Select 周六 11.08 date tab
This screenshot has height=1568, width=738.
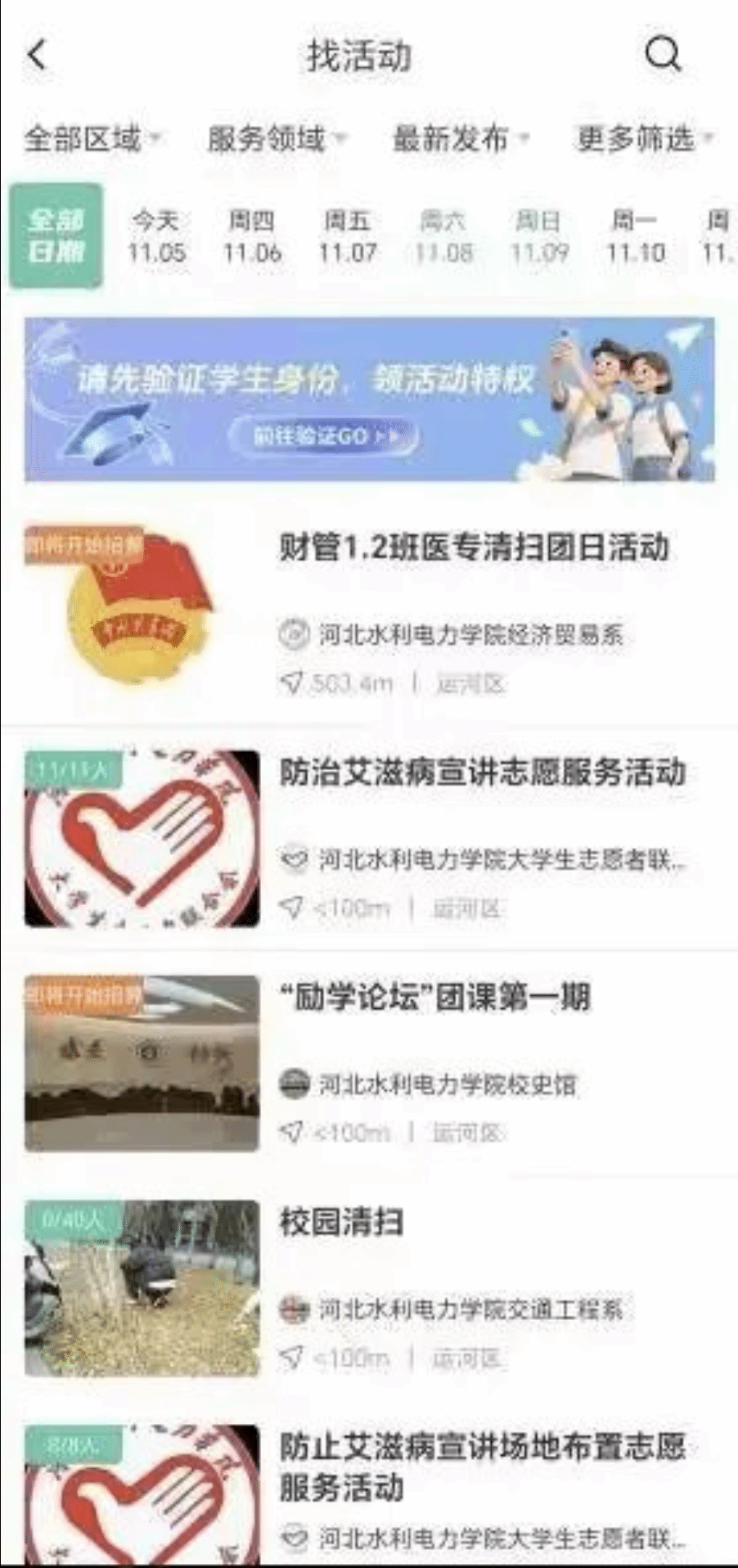point(443,236)
